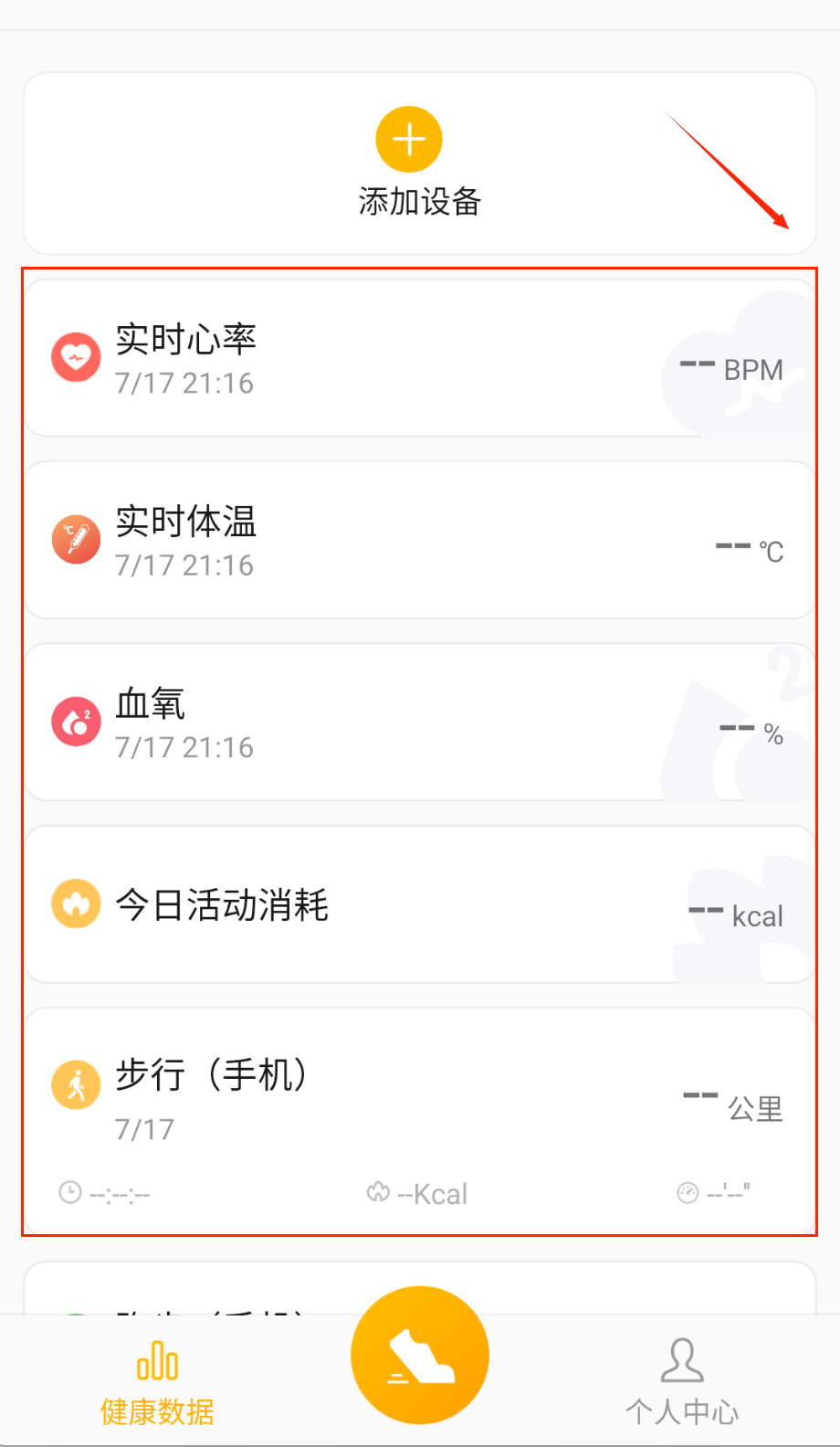Start a workout with the shoe button
The height and width of the screenshot is (1447, 840).
[420, 1355]
